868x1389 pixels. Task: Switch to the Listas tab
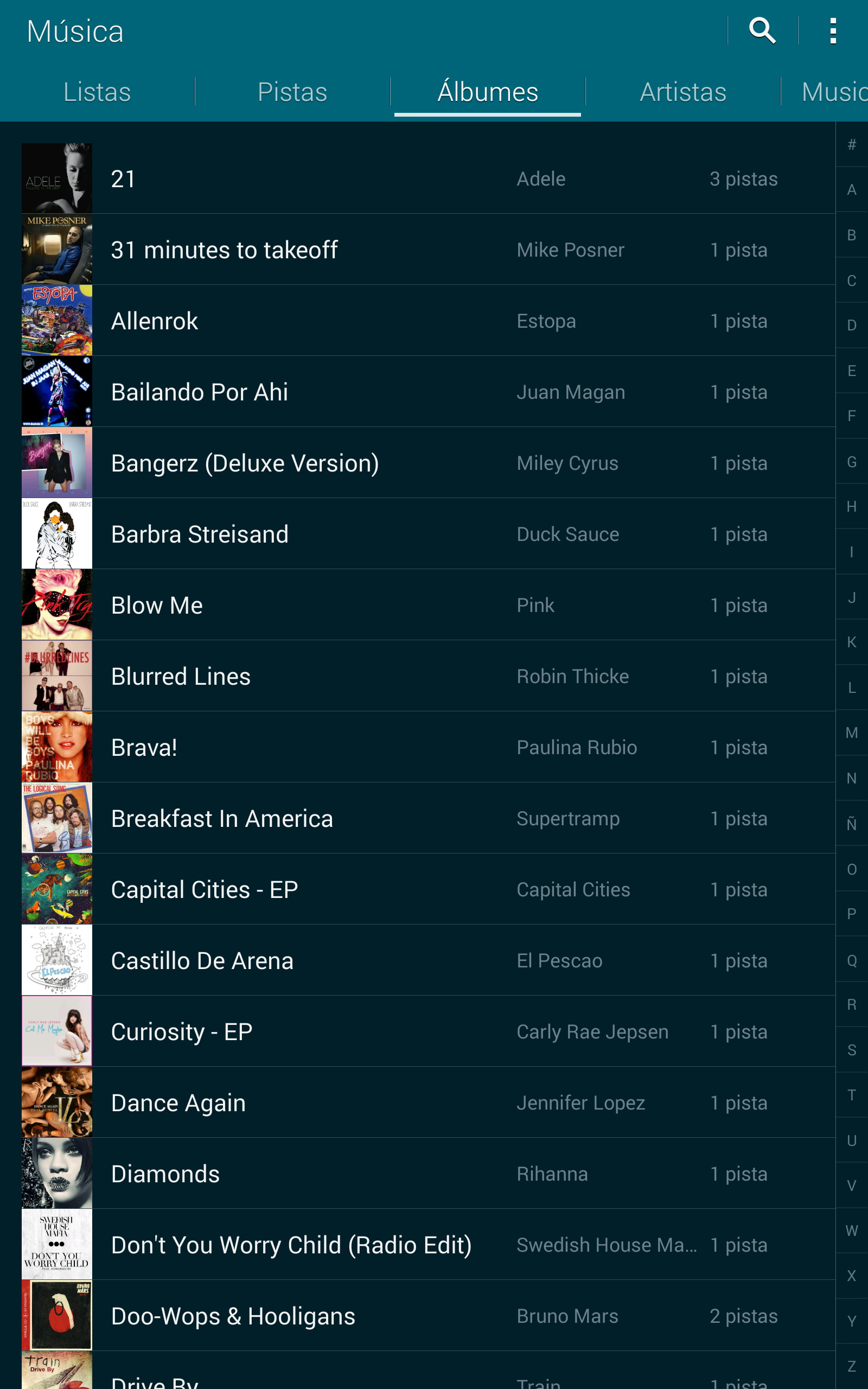click(x=97, y=92)
